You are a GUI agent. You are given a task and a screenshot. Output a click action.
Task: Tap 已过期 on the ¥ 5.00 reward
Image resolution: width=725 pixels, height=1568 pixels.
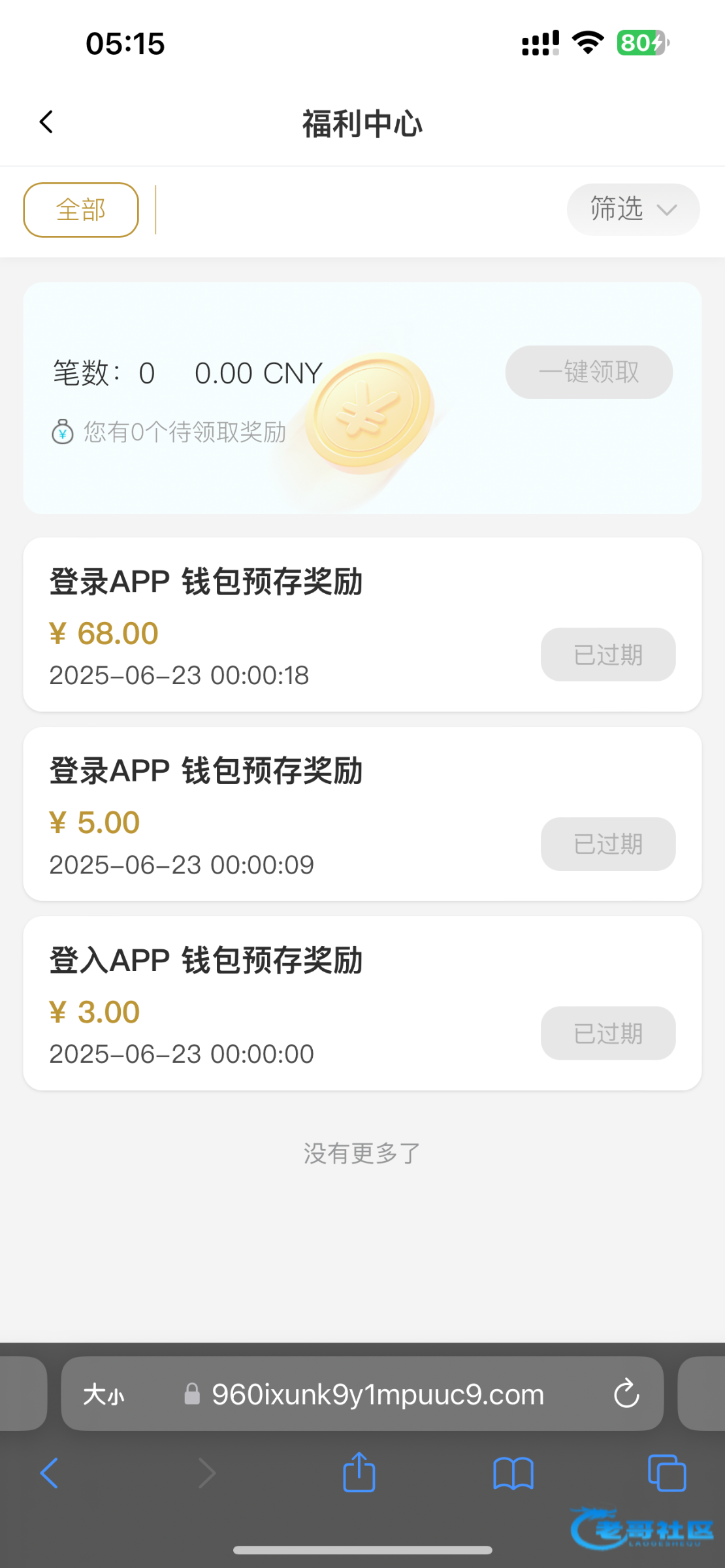[x=607, y=844]
